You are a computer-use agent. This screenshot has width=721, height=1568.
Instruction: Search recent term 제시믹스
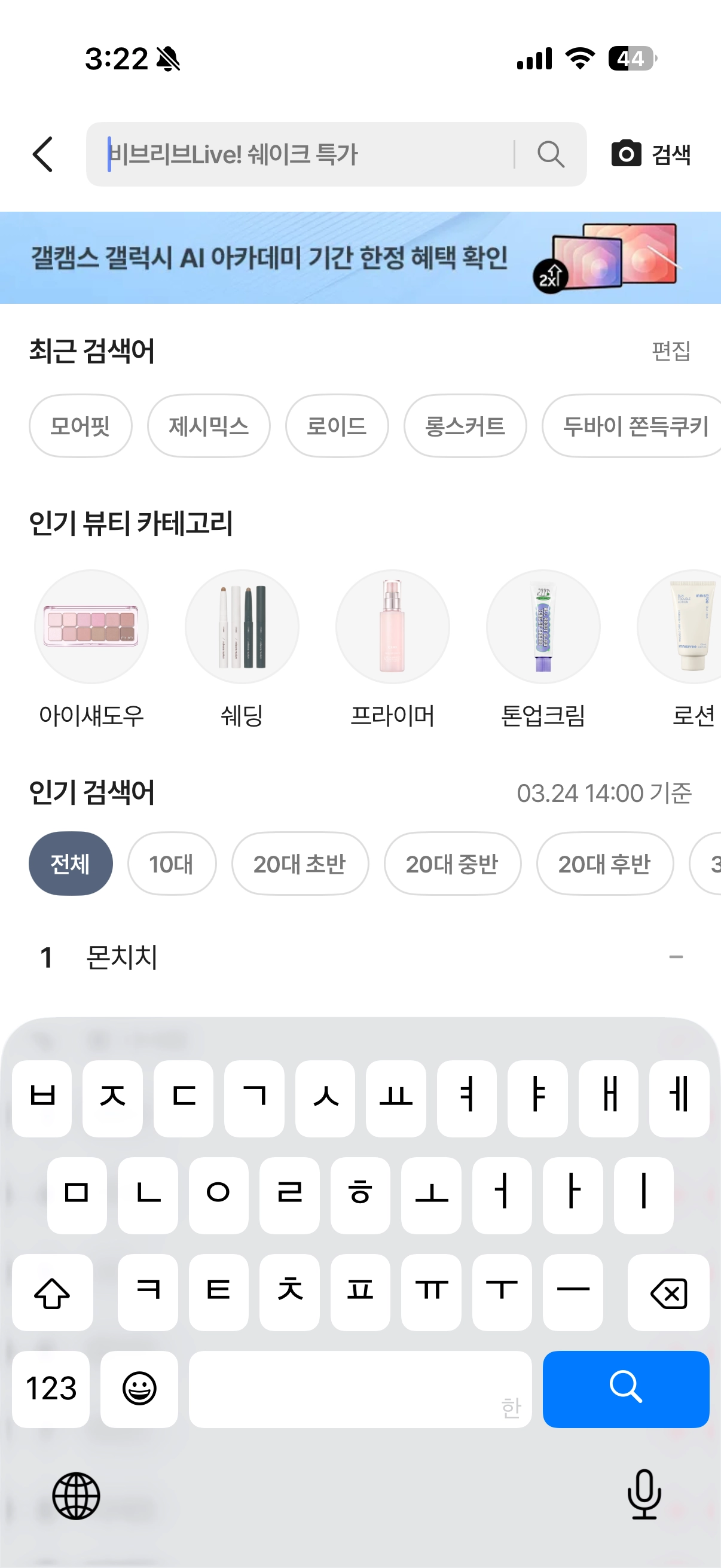pos(209,426)
